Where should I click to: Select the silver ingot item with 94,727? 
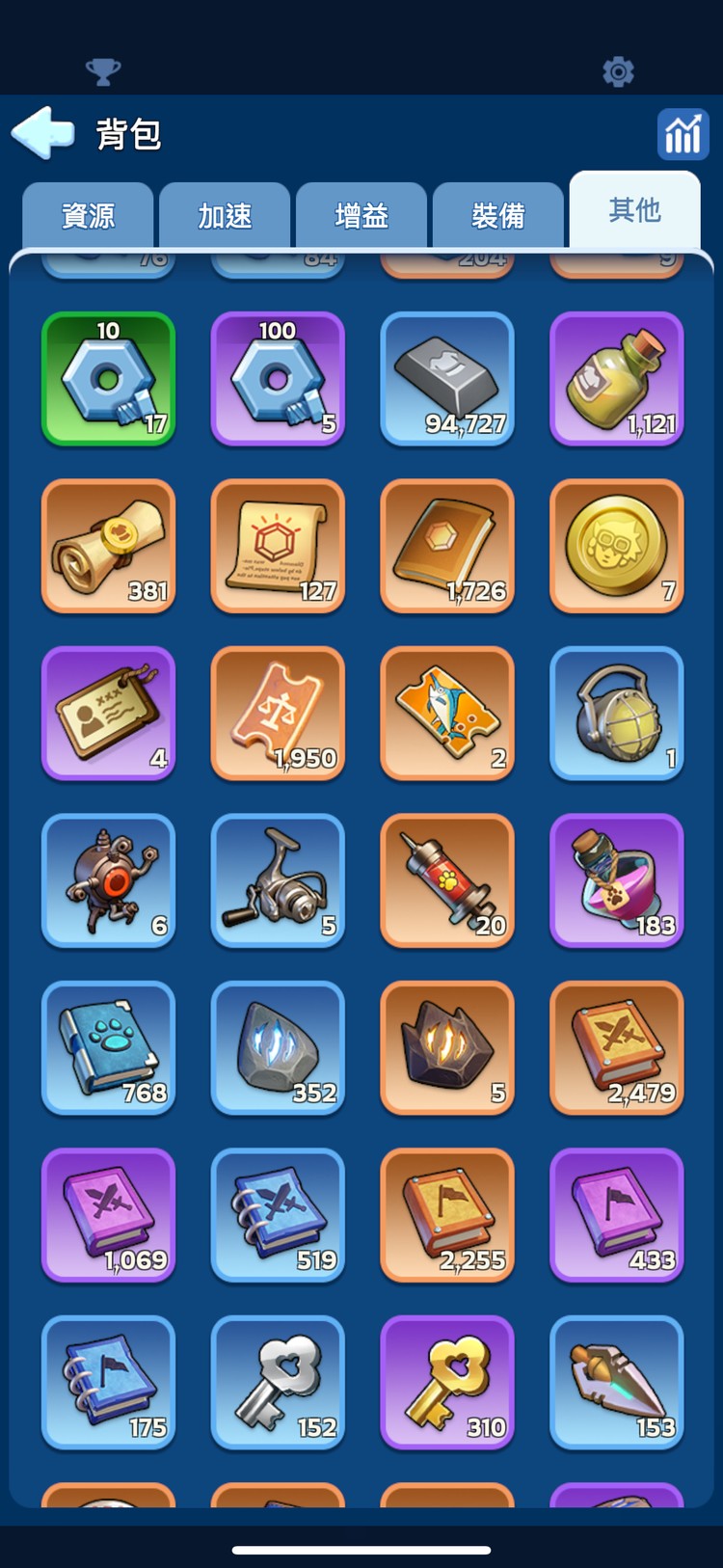click(447, 378)
